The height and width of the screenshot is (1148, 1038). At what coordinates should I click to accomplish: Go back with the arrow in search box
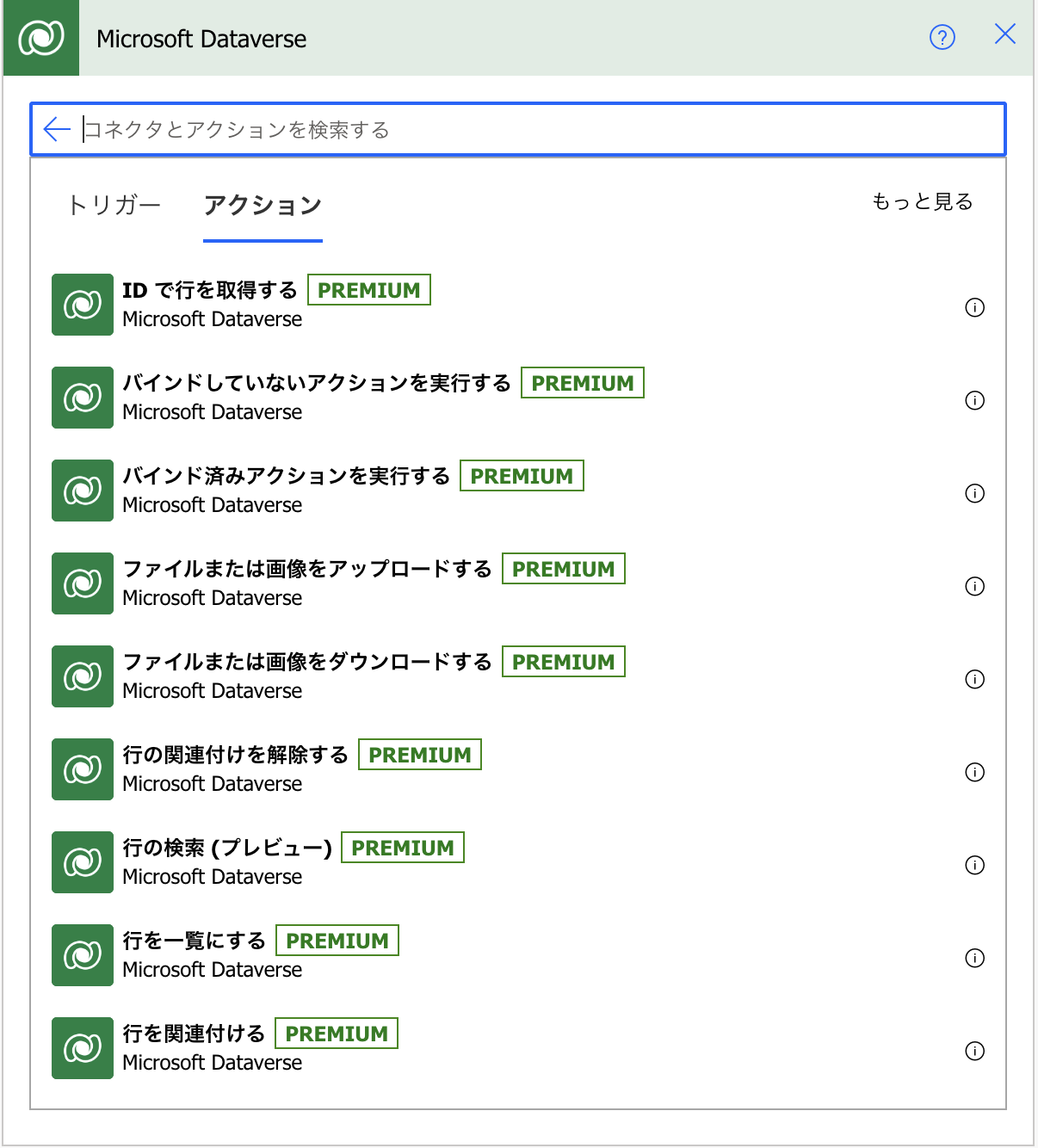click(56, 129)
